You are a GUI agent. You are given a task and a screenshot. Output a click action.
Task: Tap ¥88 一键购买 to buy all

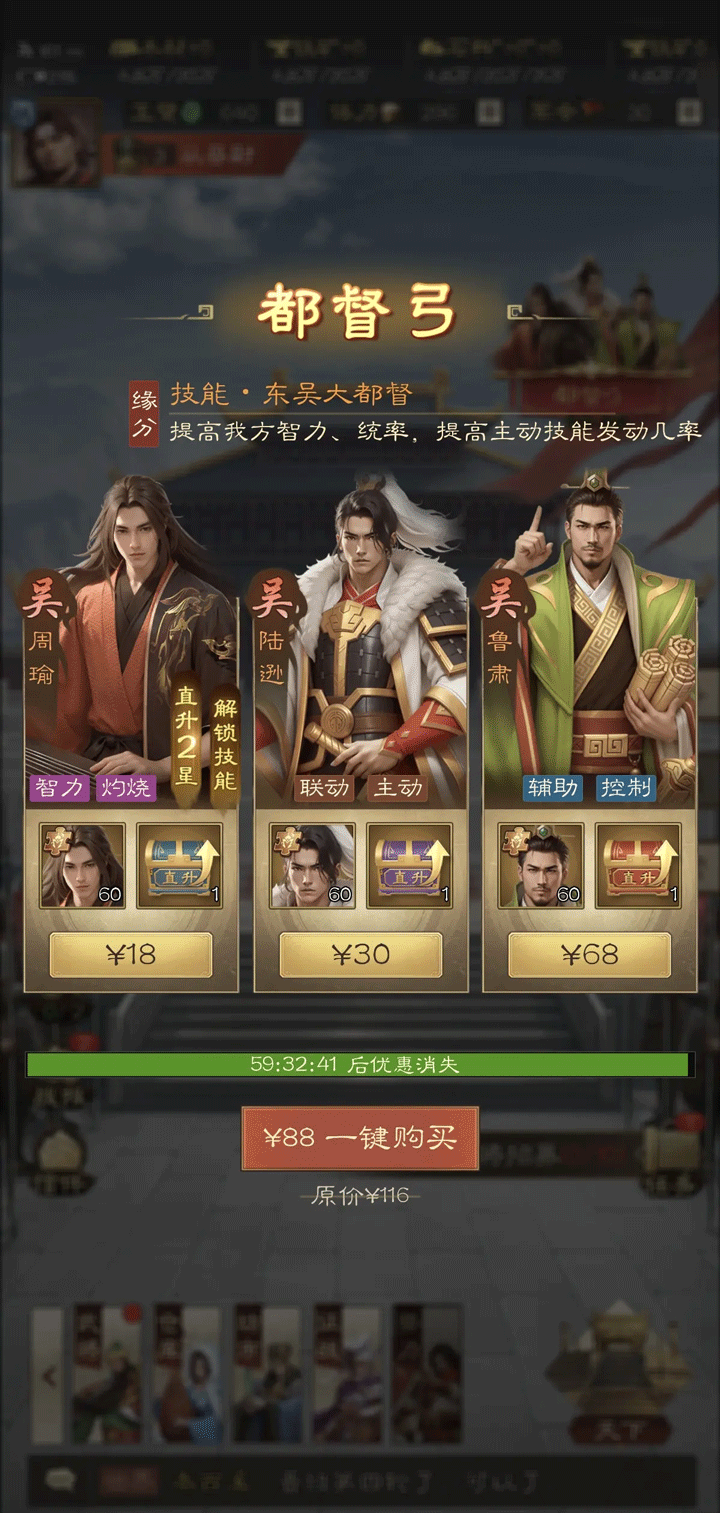[360, 1138]
